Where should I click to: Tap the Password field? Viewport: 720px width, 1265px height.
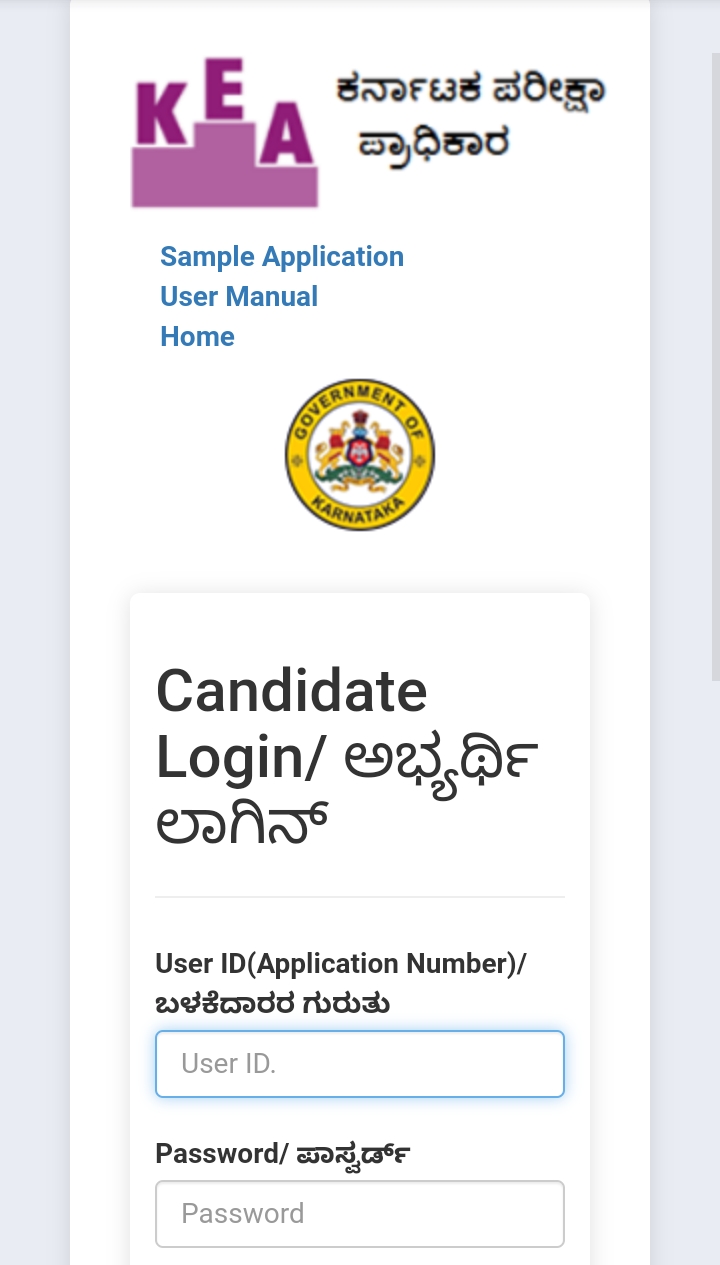(360, 1214)
